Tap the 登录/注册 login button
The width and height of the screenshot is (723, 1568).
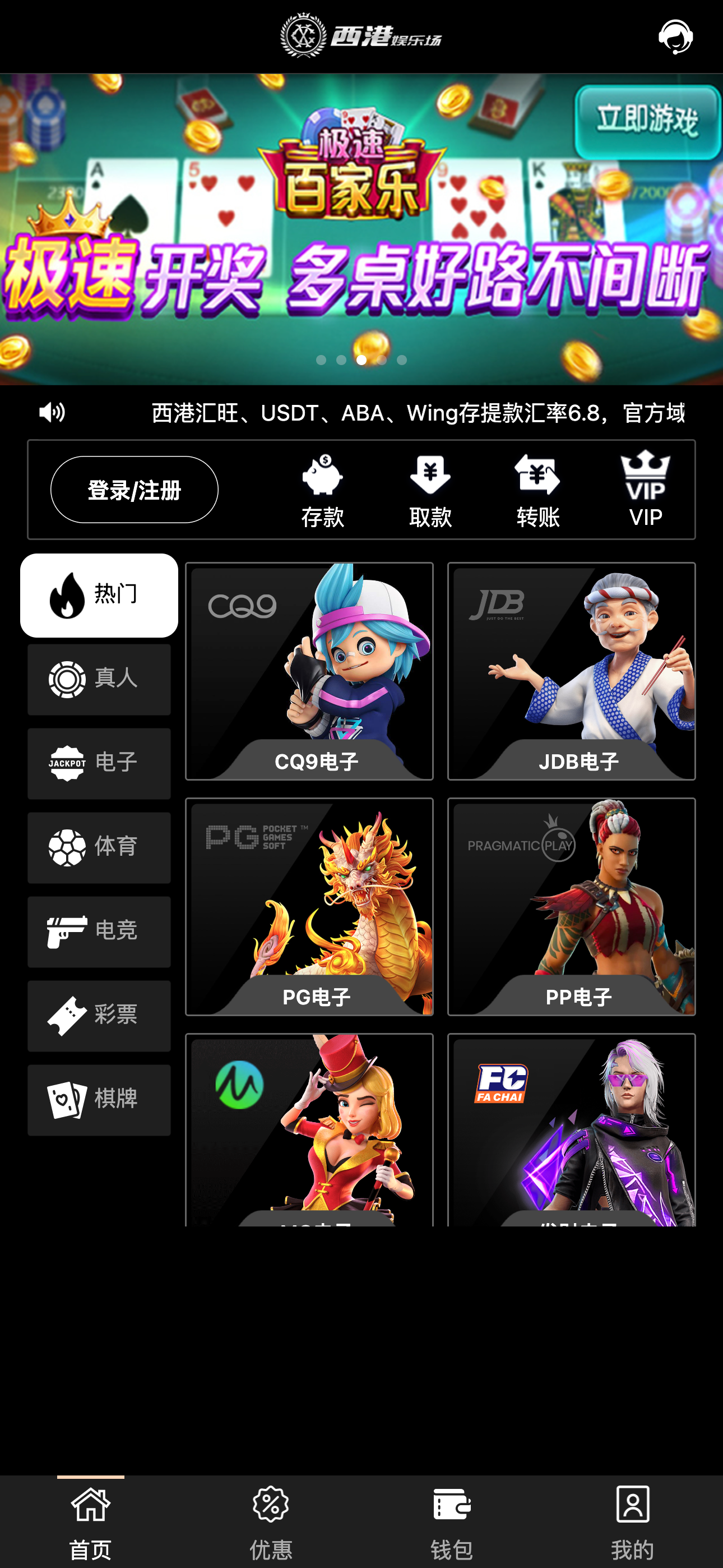134,490
